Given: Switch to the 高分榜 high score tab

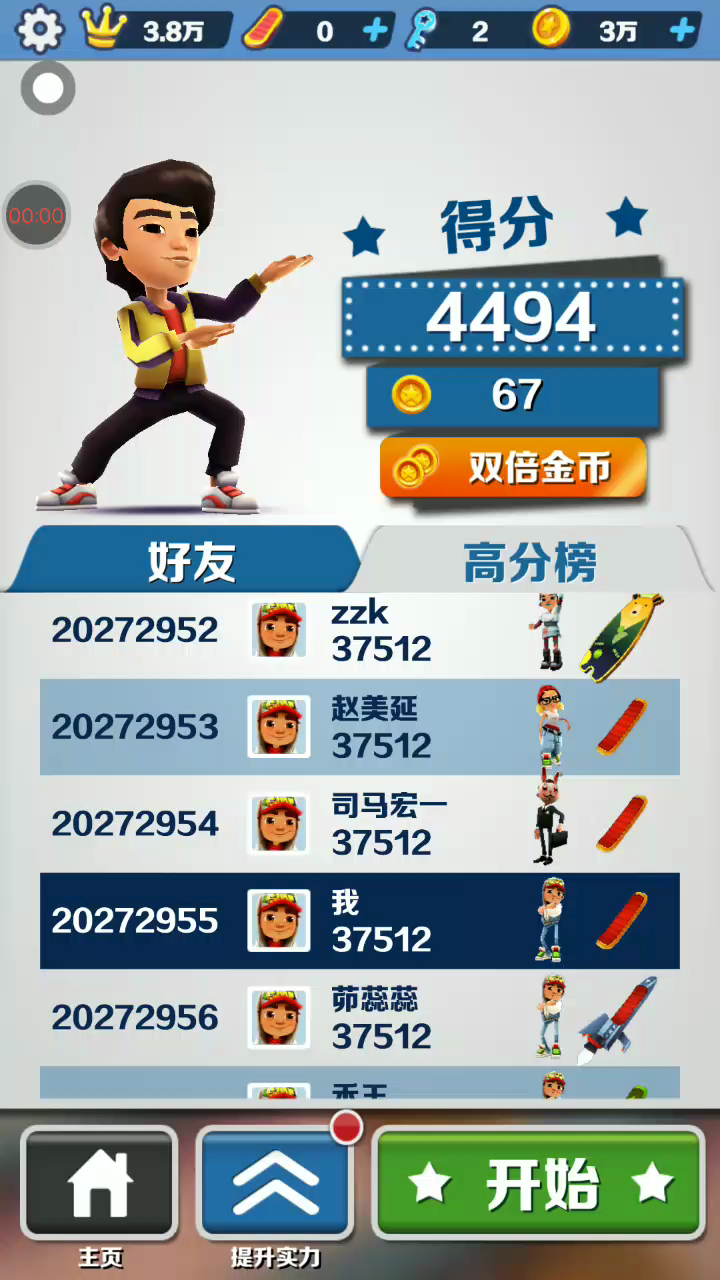Looking at the screenshot, I should pyautogui.click(x=530, y=563).
